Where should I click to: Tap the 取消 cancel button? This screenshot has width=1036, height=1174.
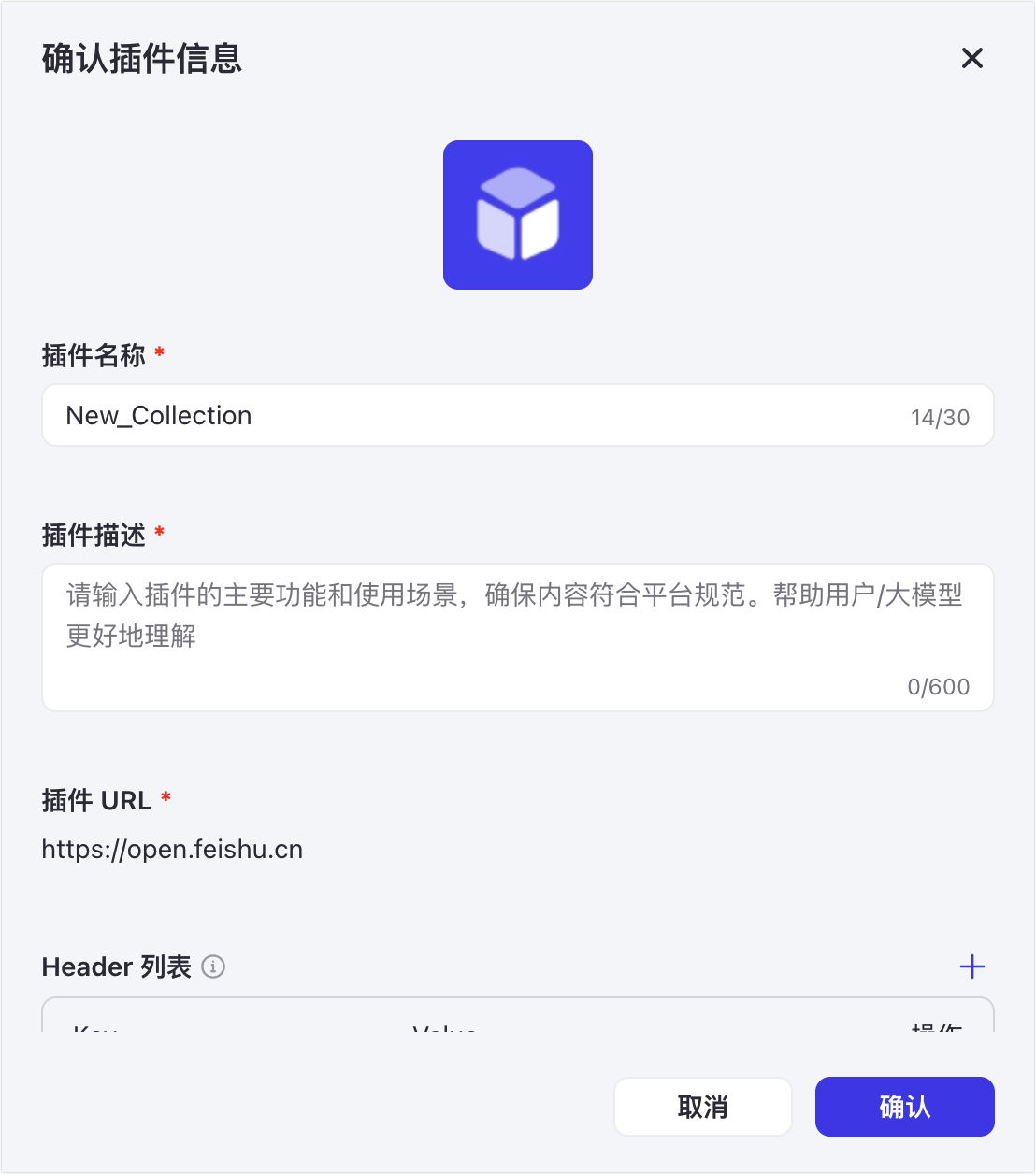point(702,1107)
